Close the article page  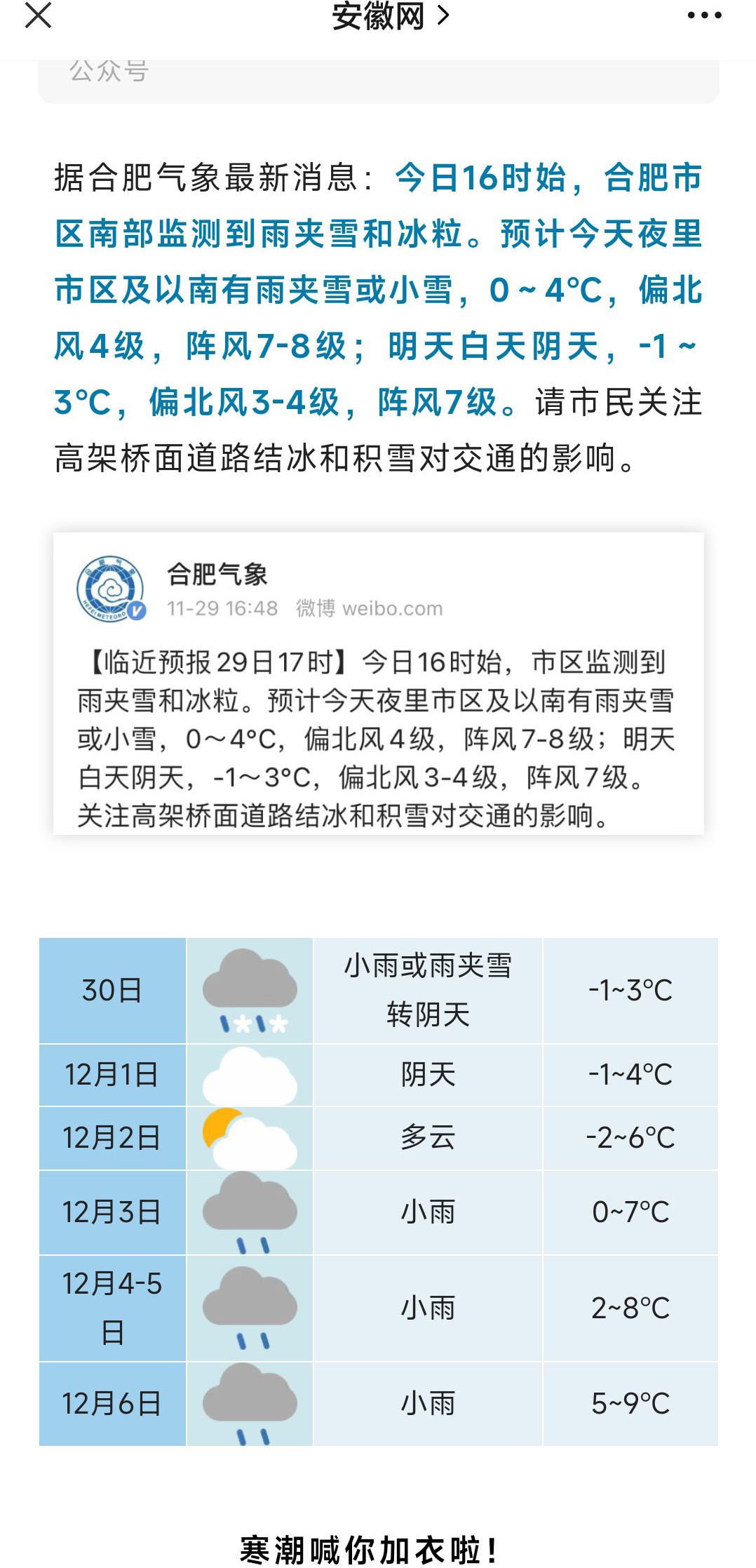click(38, 15)
